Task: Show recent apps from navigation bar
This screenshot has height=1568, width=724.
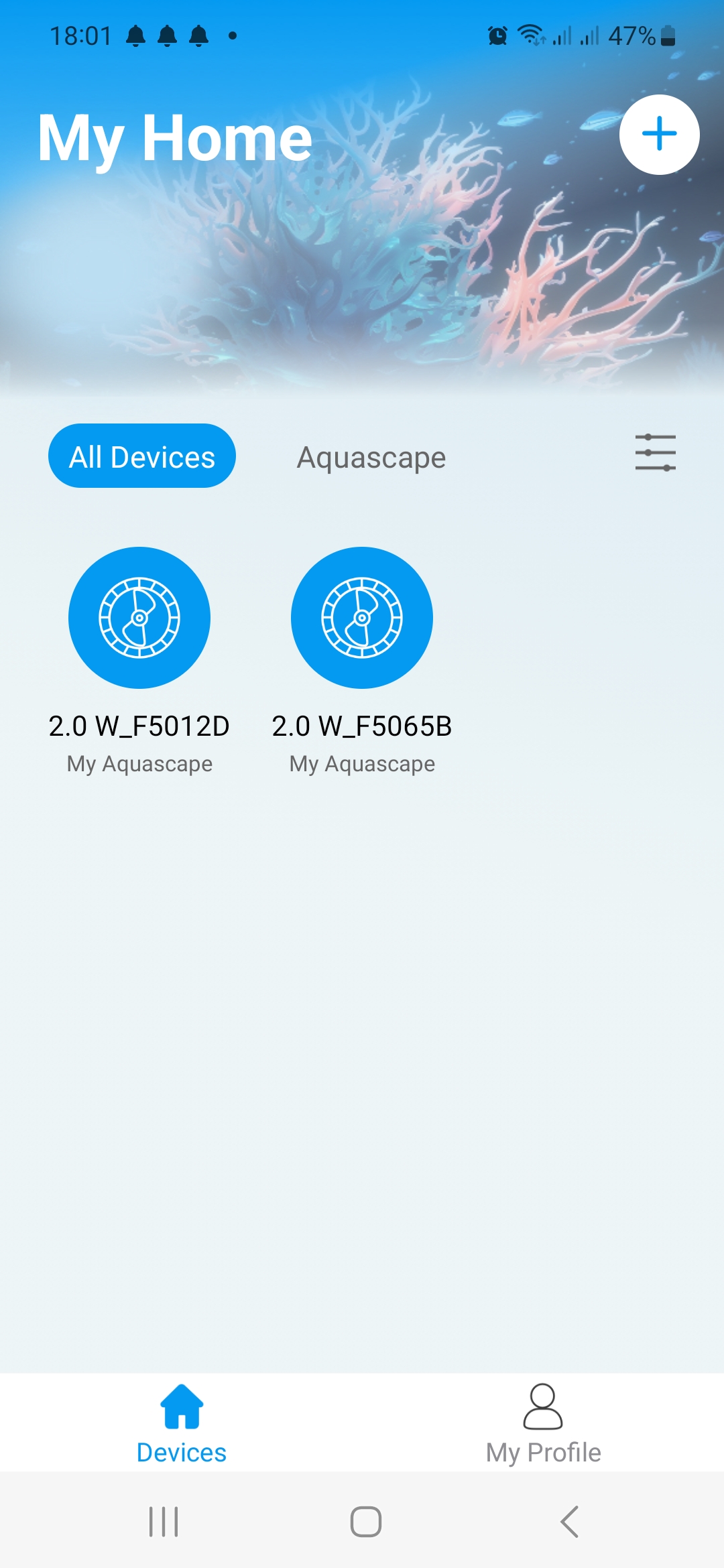Action: coord(164,1521)
